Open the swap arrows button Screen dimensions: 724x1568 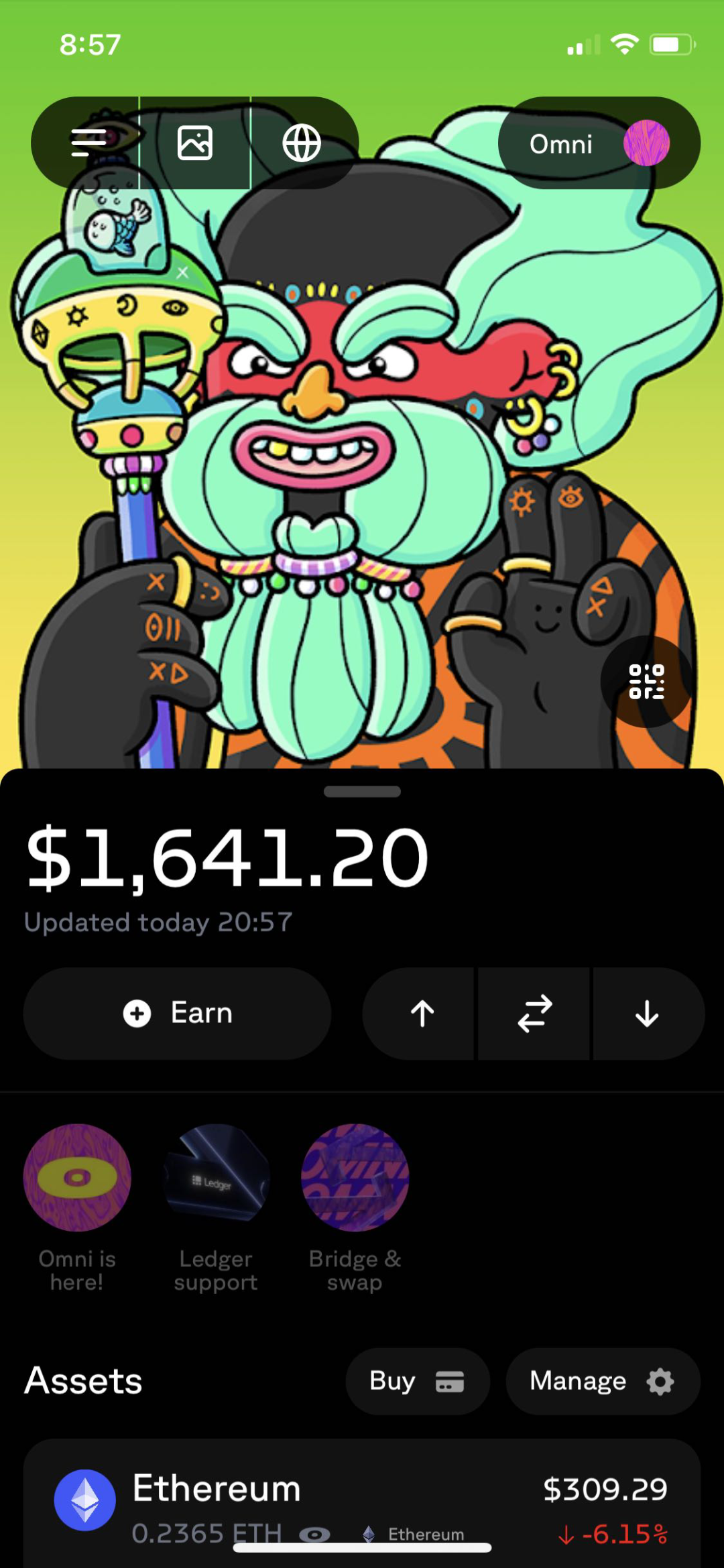tap(534, 1014)
